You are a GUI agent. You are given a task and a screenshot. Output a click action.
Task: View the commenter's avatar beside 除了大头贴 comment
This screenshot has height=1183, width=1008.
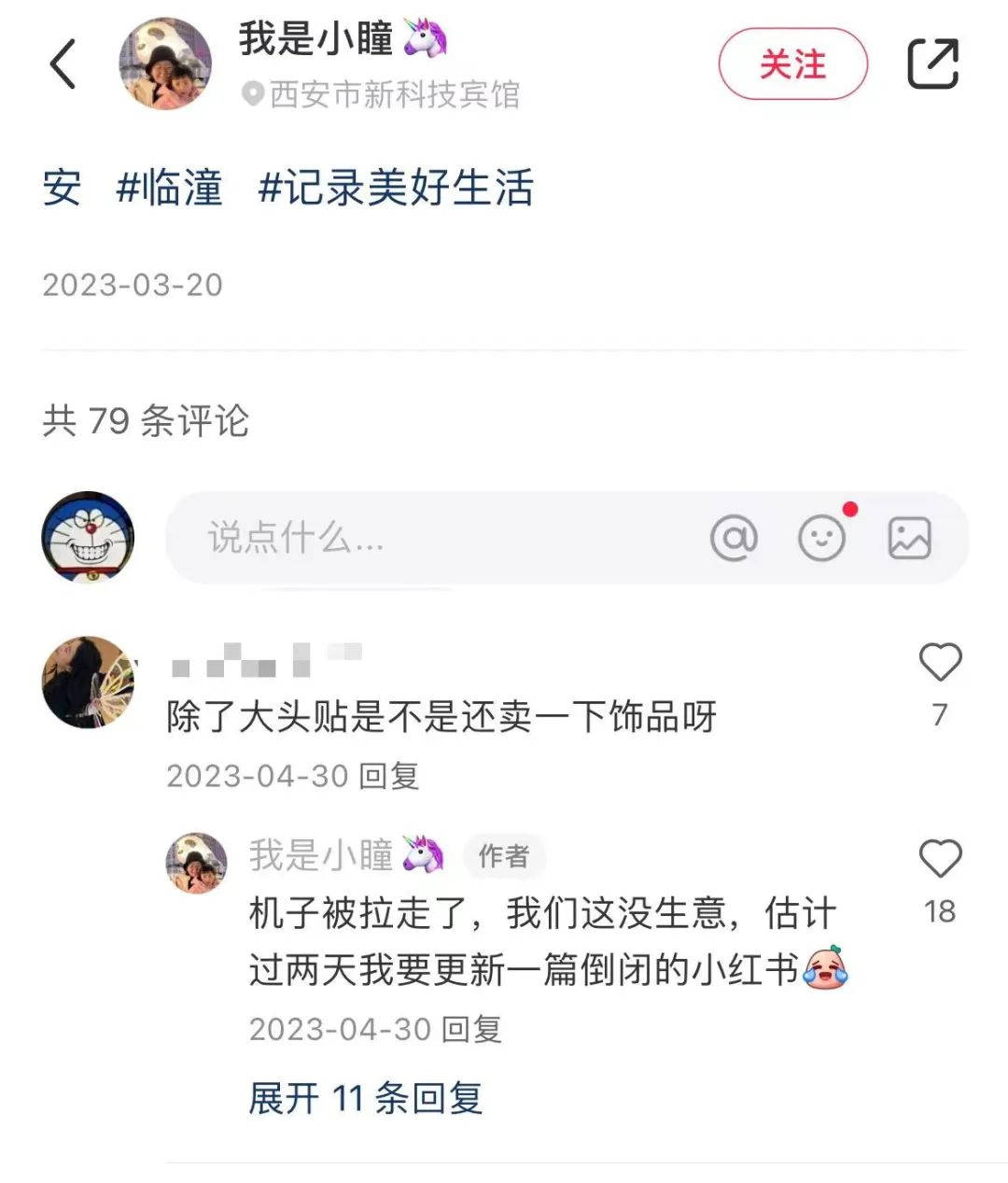(x=89, y=683)
